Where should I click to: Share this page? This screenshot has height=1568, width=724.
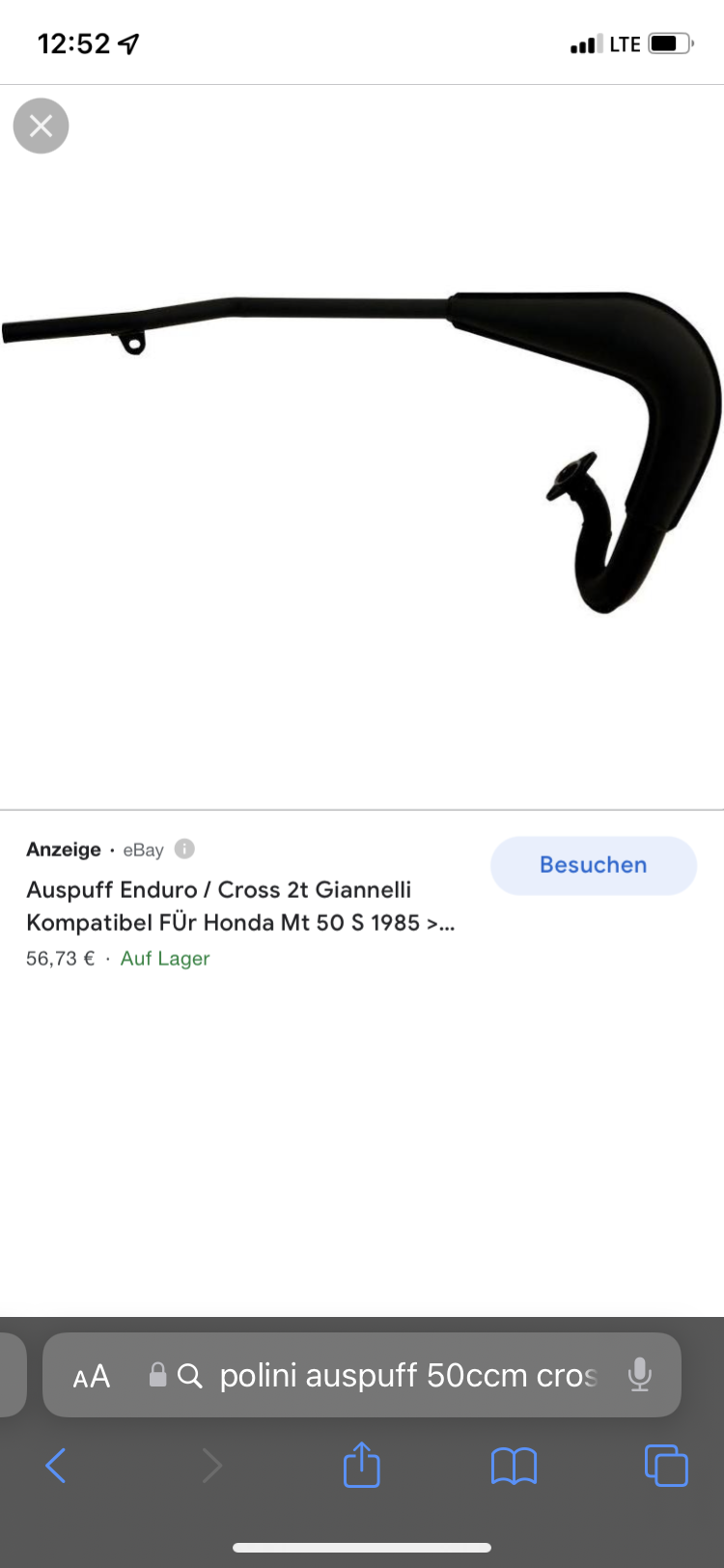coord(362,1465)
